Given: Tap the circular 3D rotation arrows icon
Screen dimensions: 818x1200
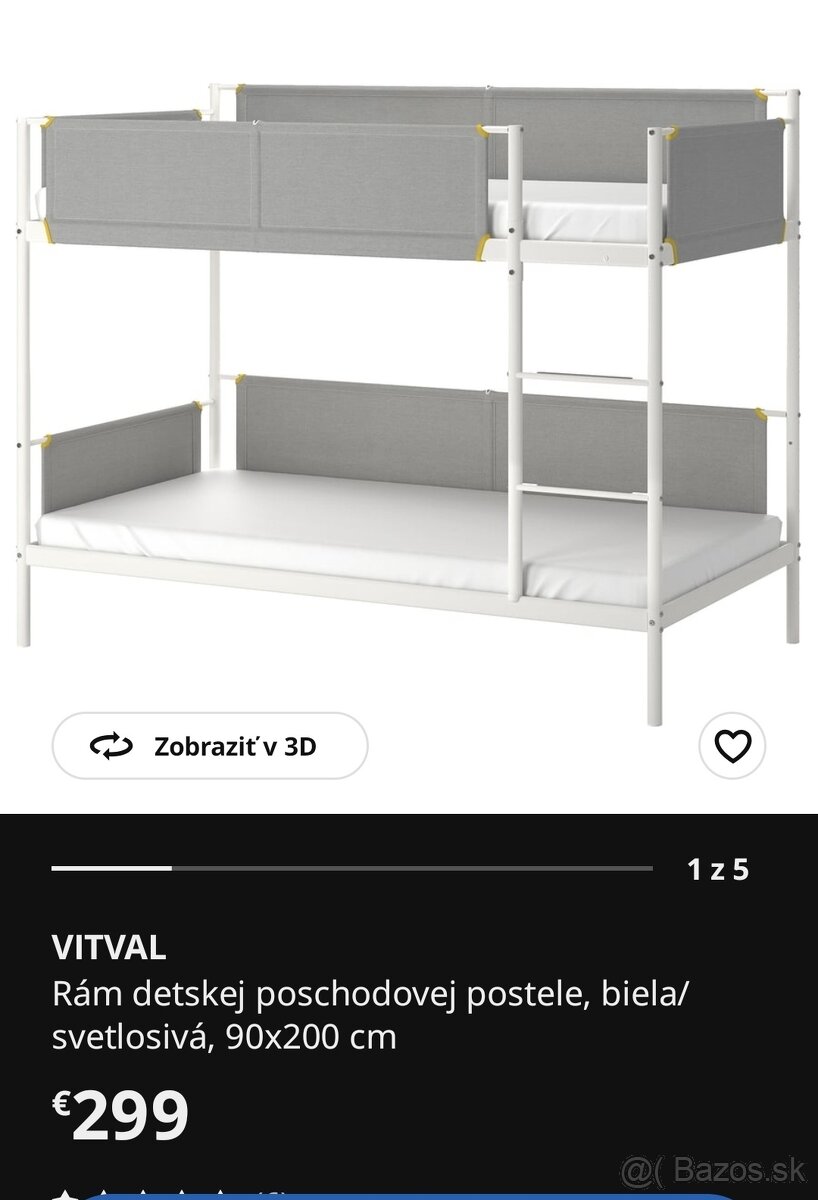Looking at the screenshot, I should point(111,745).
